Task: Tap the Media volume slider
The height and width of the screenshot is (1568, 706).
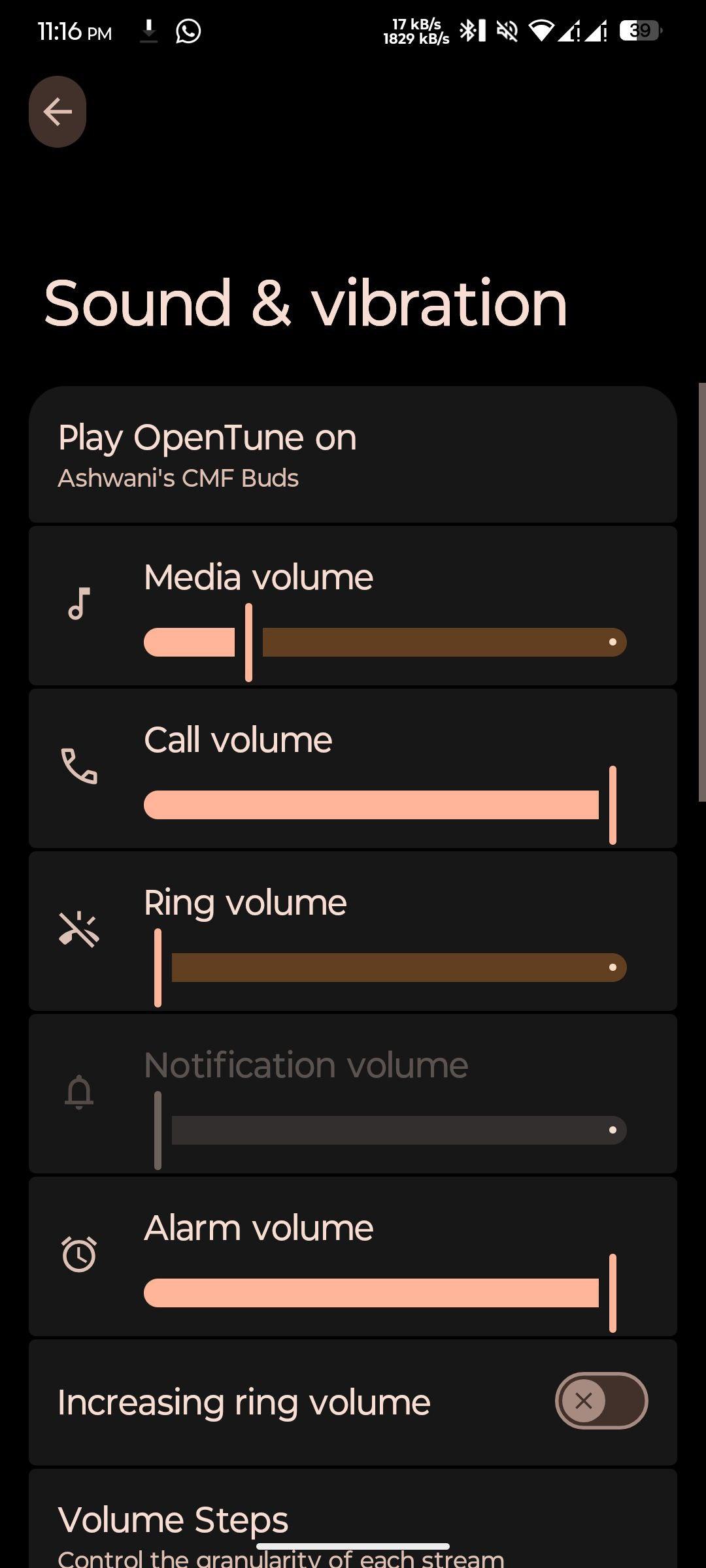Action: point(385,642)
